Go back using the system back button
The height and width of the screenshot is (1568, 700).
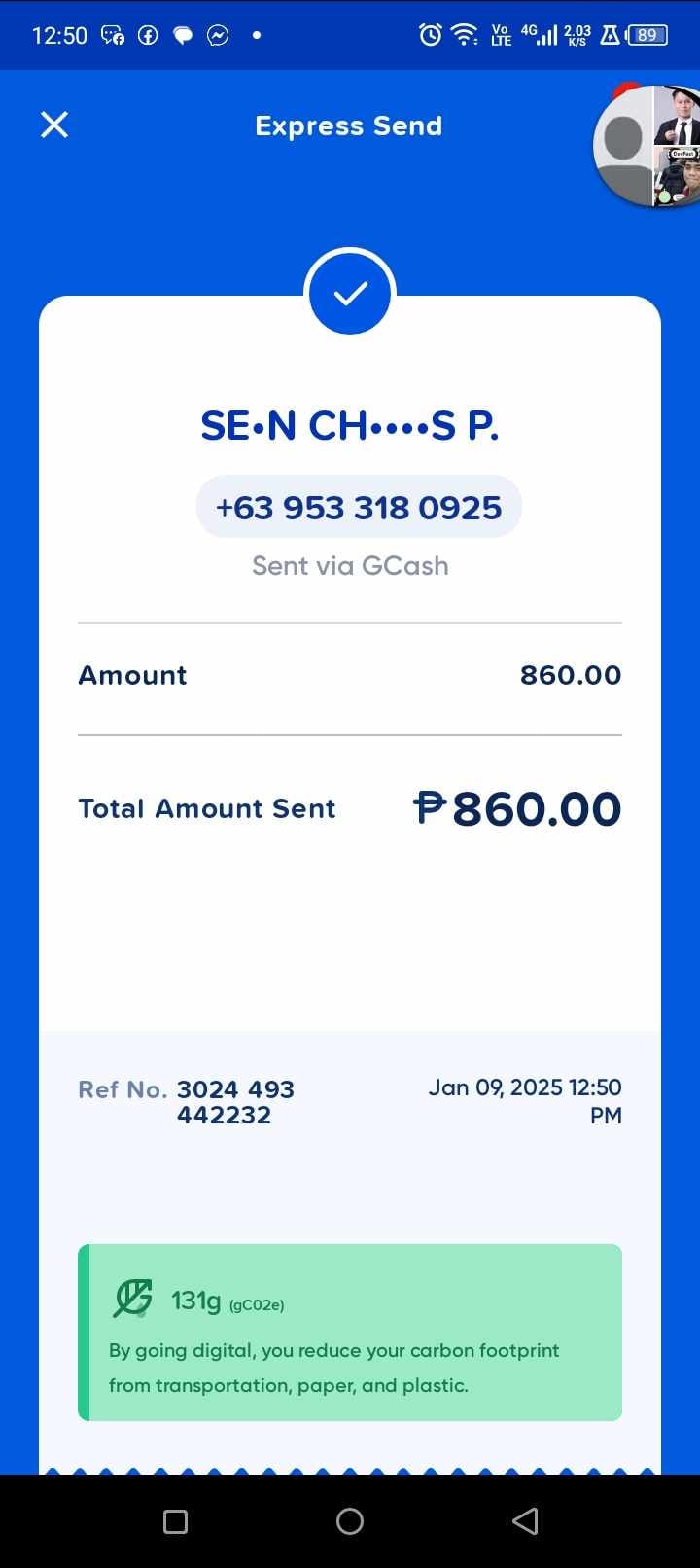coord(525,1521)
